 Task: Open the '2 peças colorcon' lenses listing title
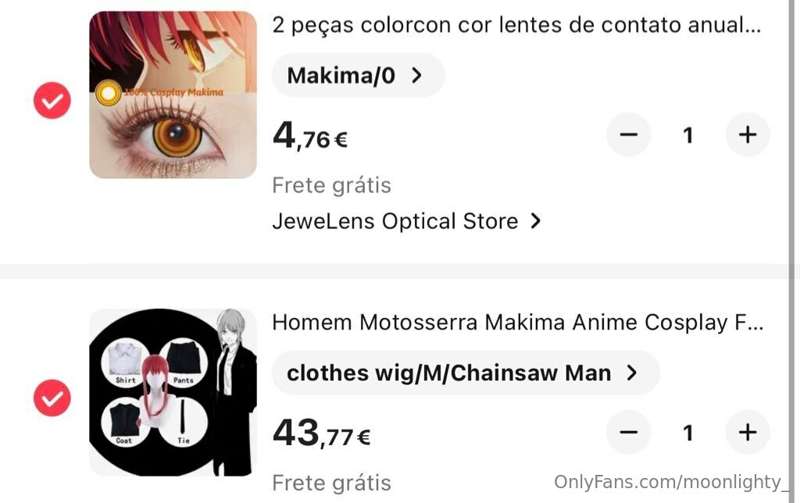pos(516,26)
